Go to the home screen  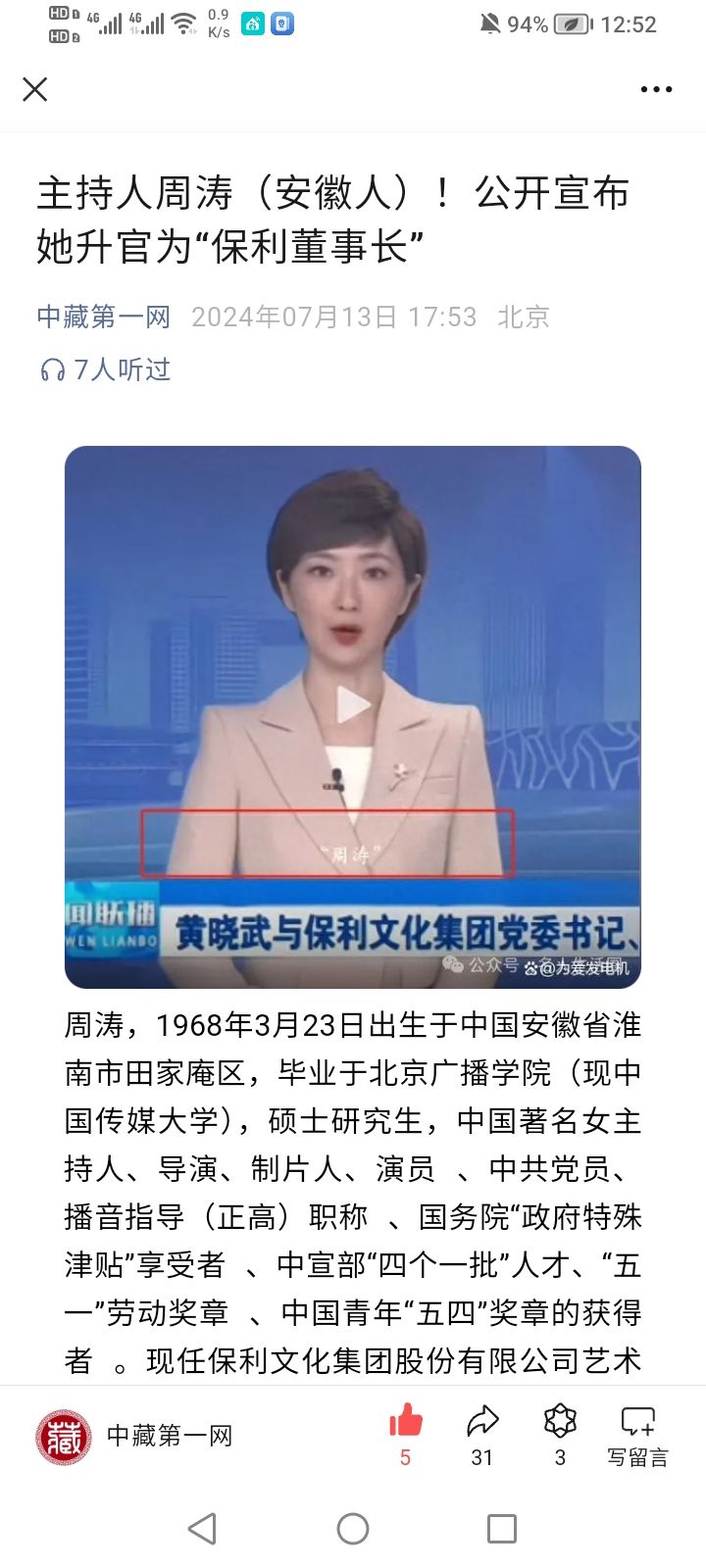click(x=353, y=1529)
